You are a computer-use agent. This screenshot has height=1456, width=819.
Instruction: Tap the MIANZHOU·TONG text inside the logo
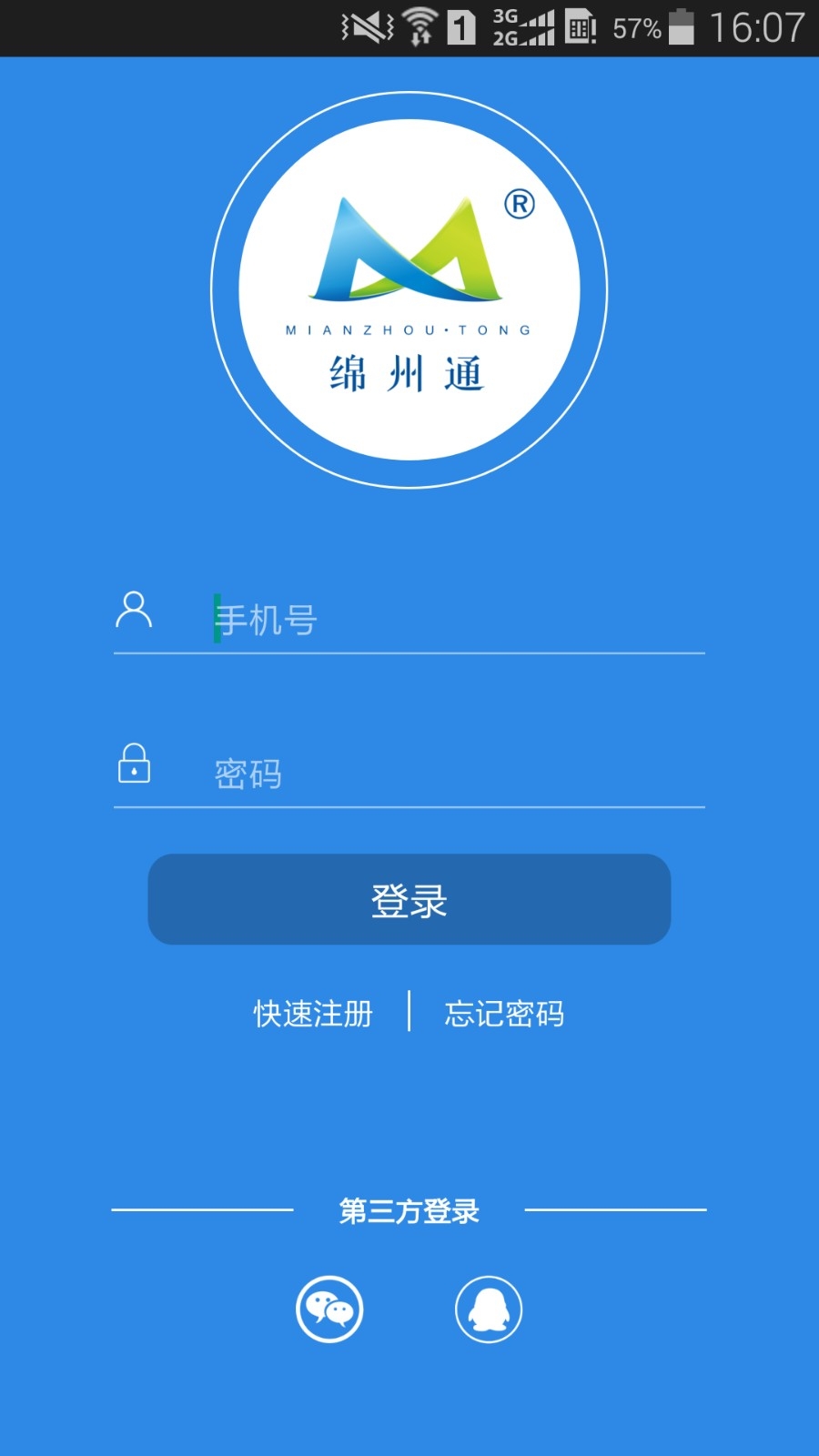tap(409, 330)
